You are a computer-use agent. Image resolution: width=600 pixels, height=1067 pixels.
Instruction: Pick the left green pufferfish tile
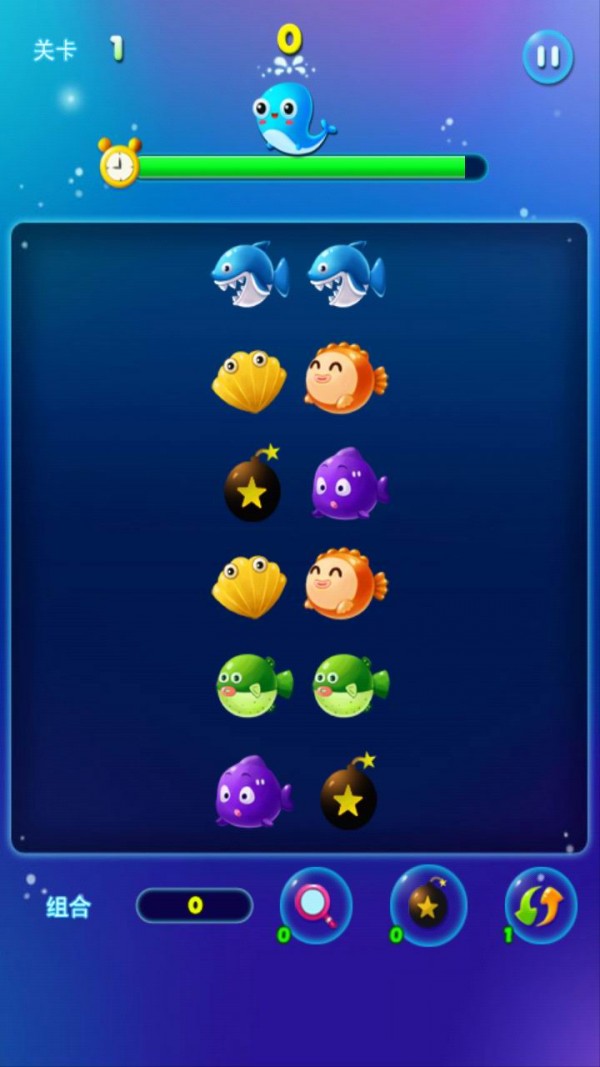pyautogui.click(x=253, y=686)
